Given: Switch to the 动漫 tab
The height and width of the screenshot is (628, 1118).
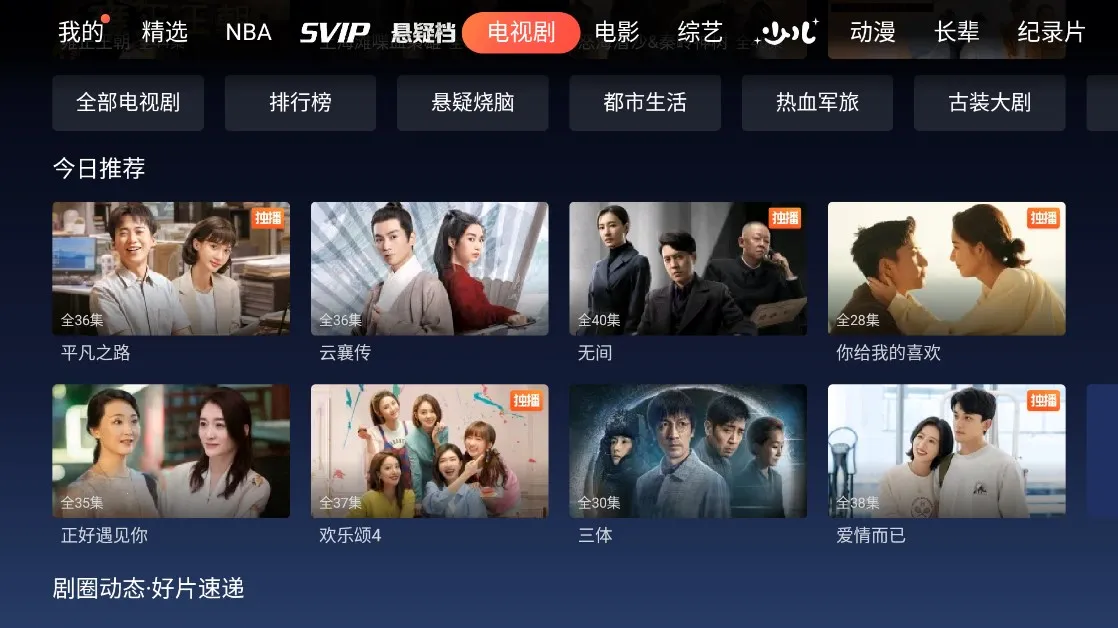Looking at the screenshot, I should pos(872,32).
